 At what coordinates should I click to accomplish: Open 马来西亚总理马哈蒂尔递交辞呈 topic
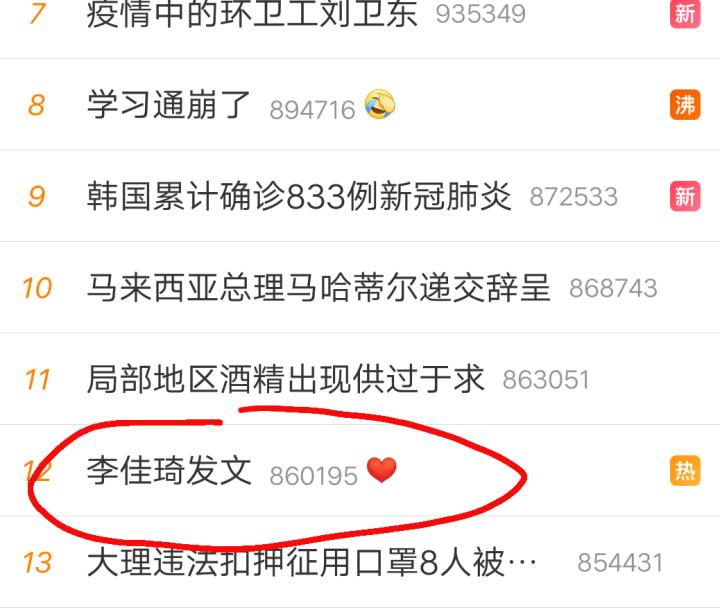[x=318, y=288]
